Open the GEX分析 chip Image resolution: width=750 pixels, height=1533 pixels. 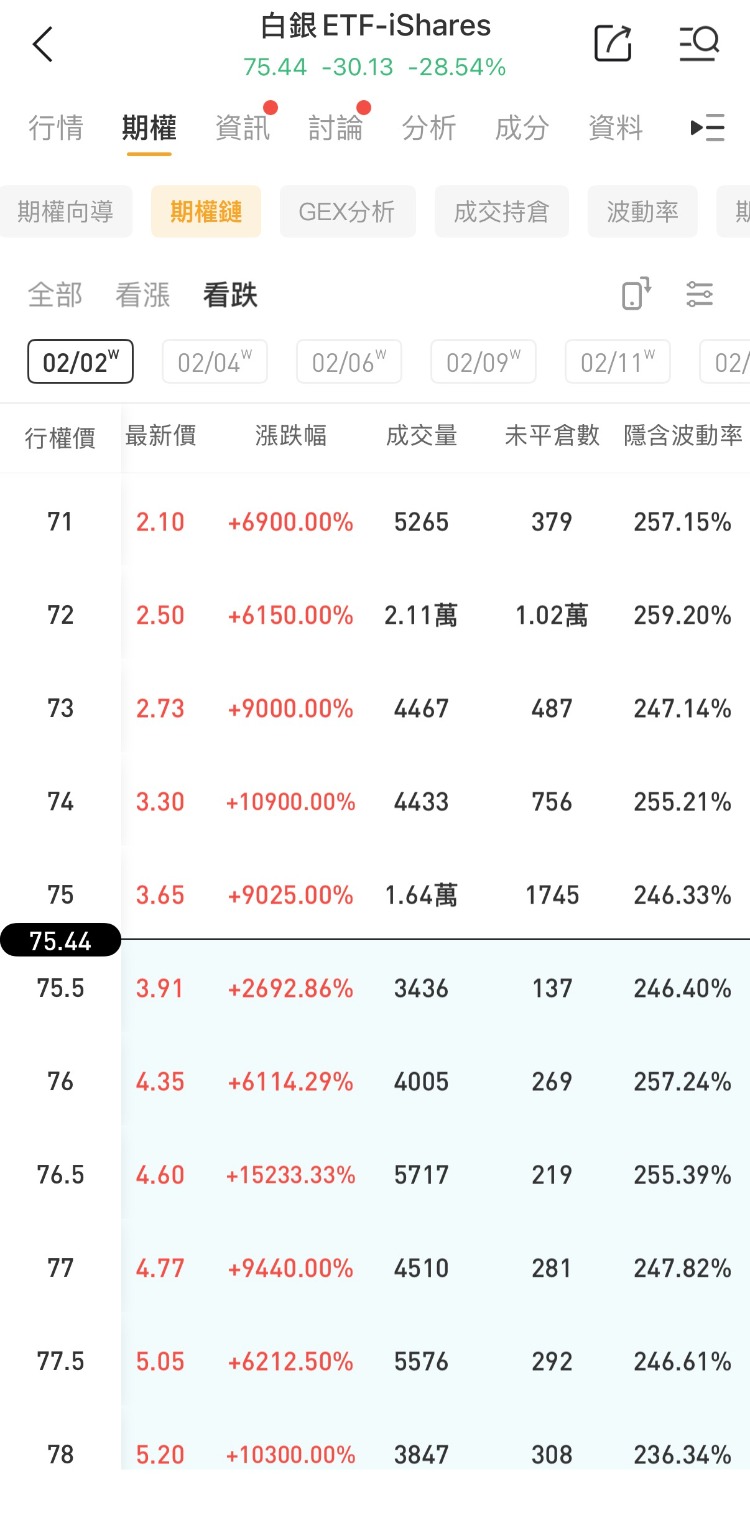(347, 212)
